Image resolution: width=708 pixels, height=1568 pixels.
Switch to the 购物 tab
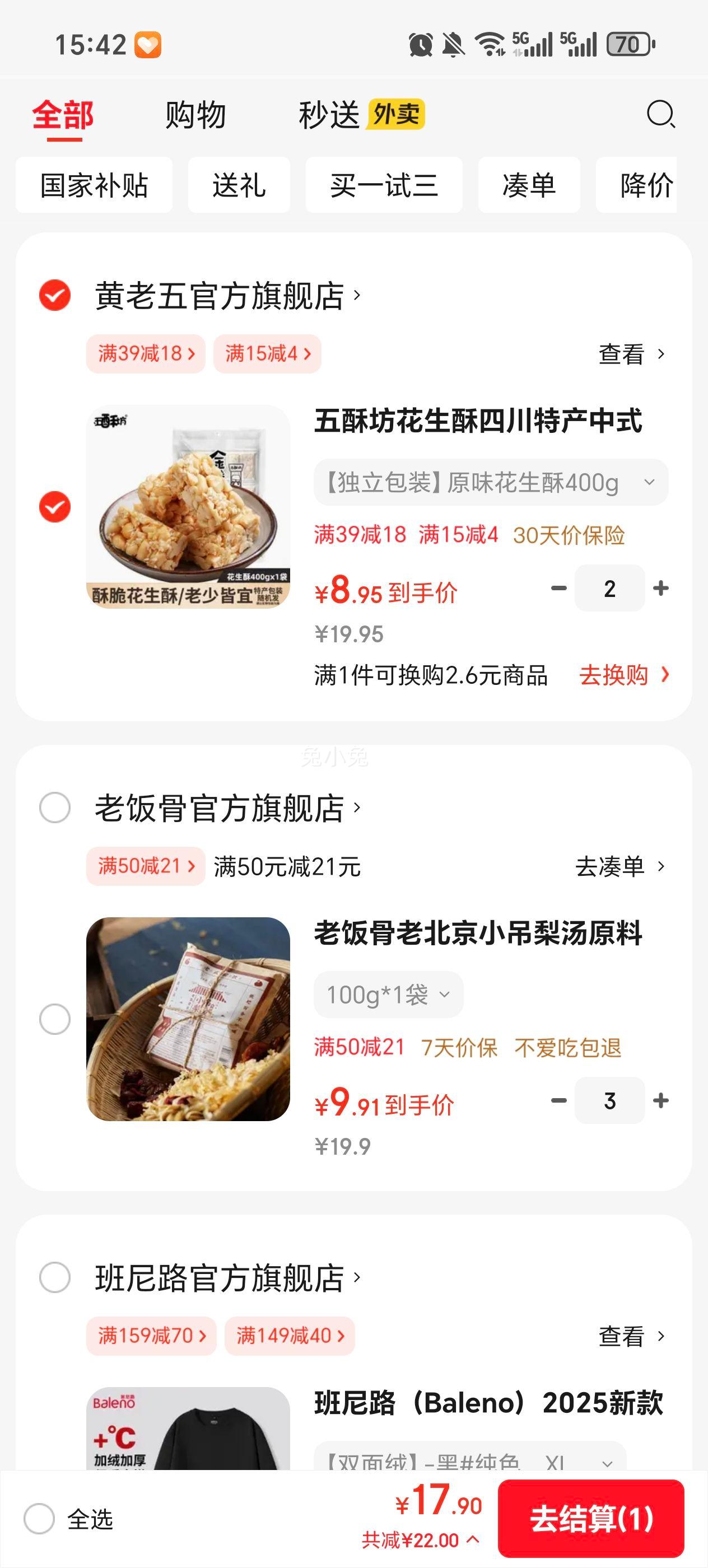195,114
